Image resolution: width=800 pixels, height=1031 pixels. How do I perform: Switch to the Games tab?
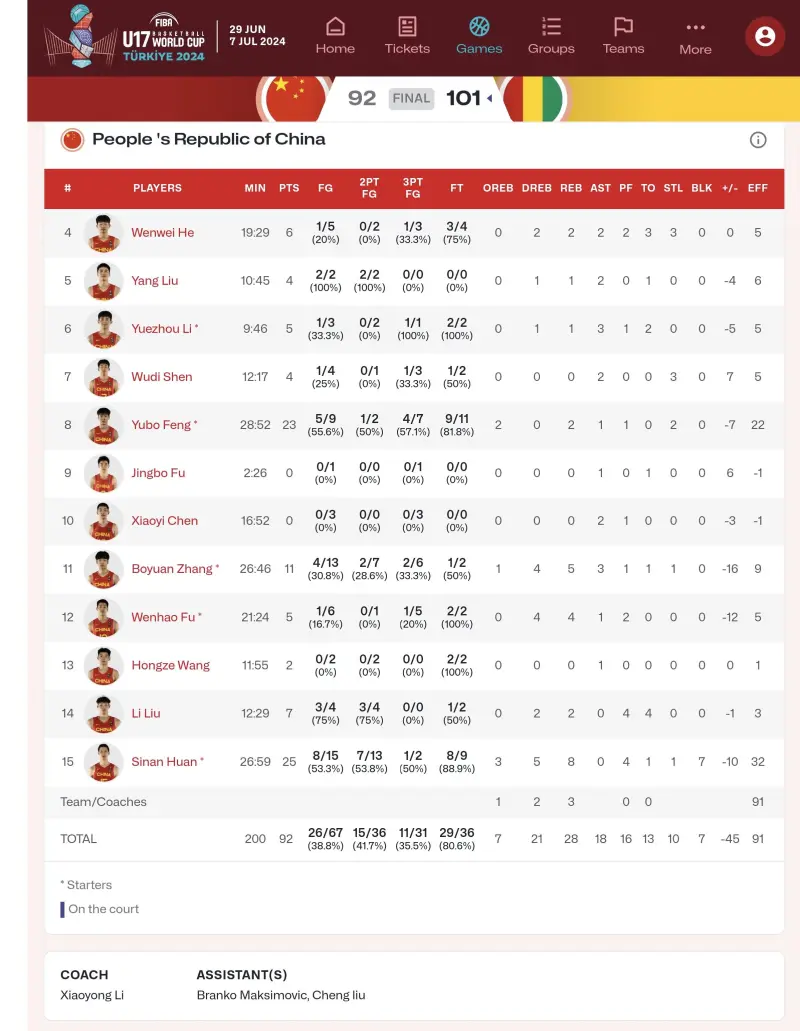(x=479, y=35)
